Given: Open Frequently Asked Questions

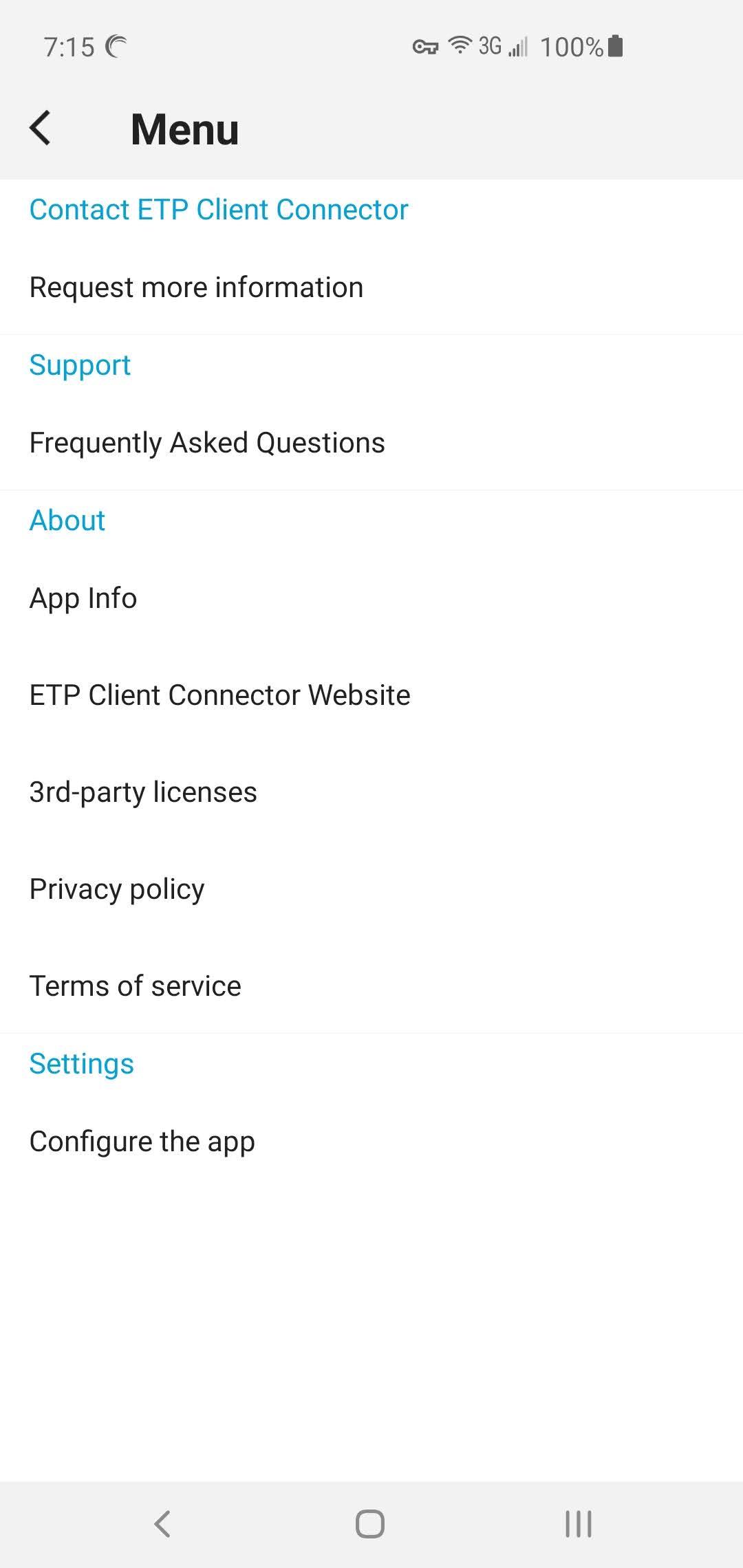Looking at the screenshot, I should 207,443.
